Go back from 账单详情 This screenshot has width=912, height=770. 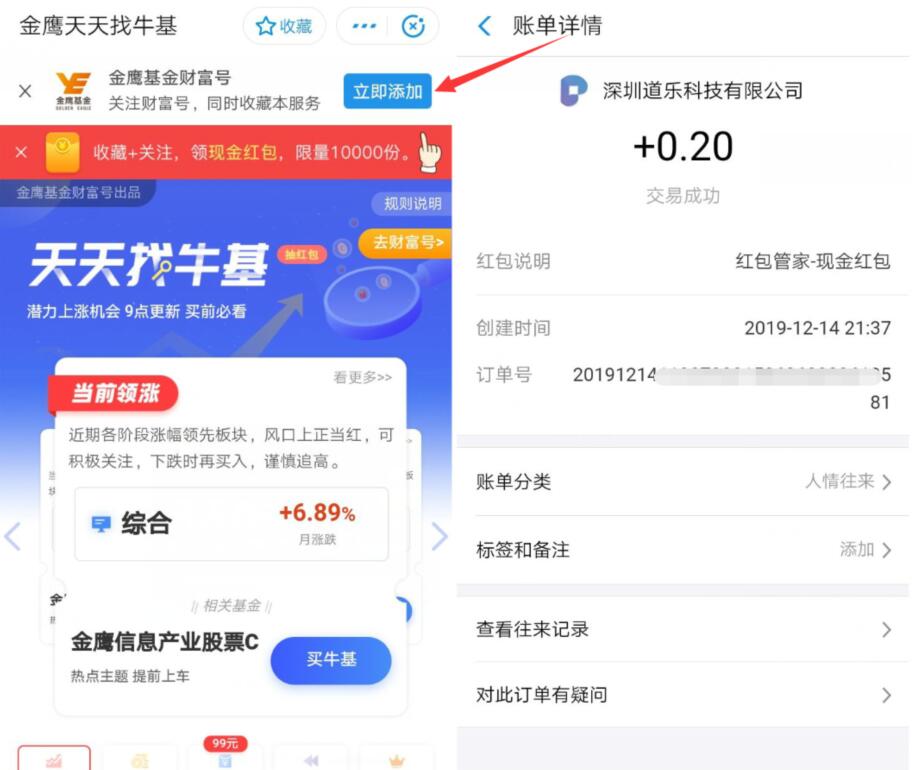pyautogui.click(x=485, y=26)
